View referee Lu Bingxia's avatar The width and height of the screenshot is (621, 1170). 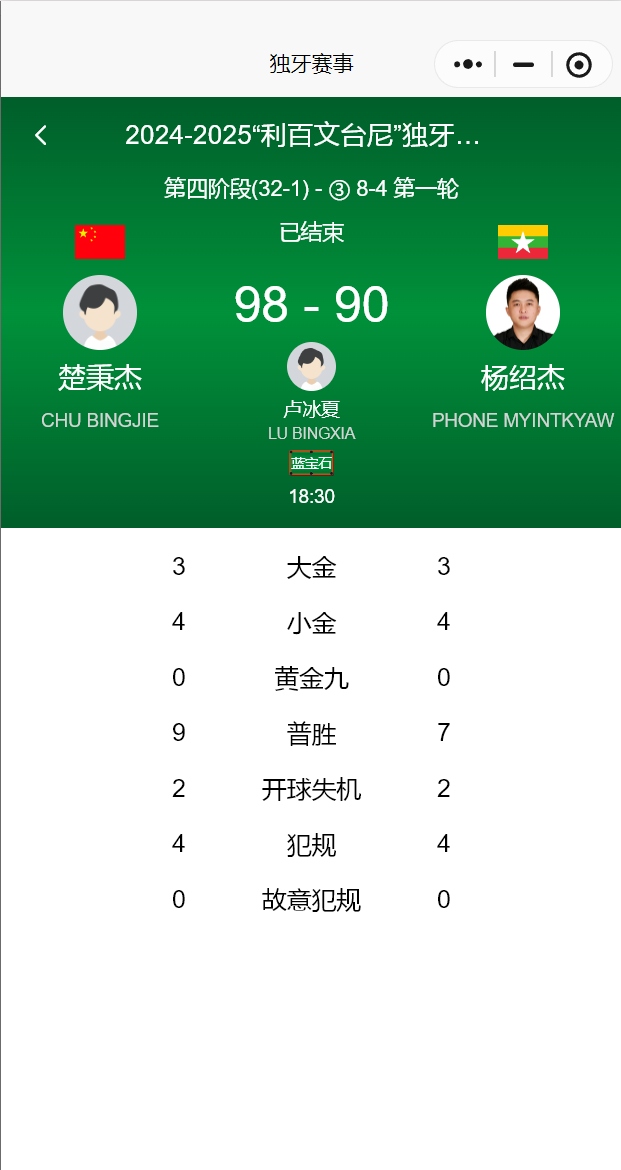[x=311, y=367]
